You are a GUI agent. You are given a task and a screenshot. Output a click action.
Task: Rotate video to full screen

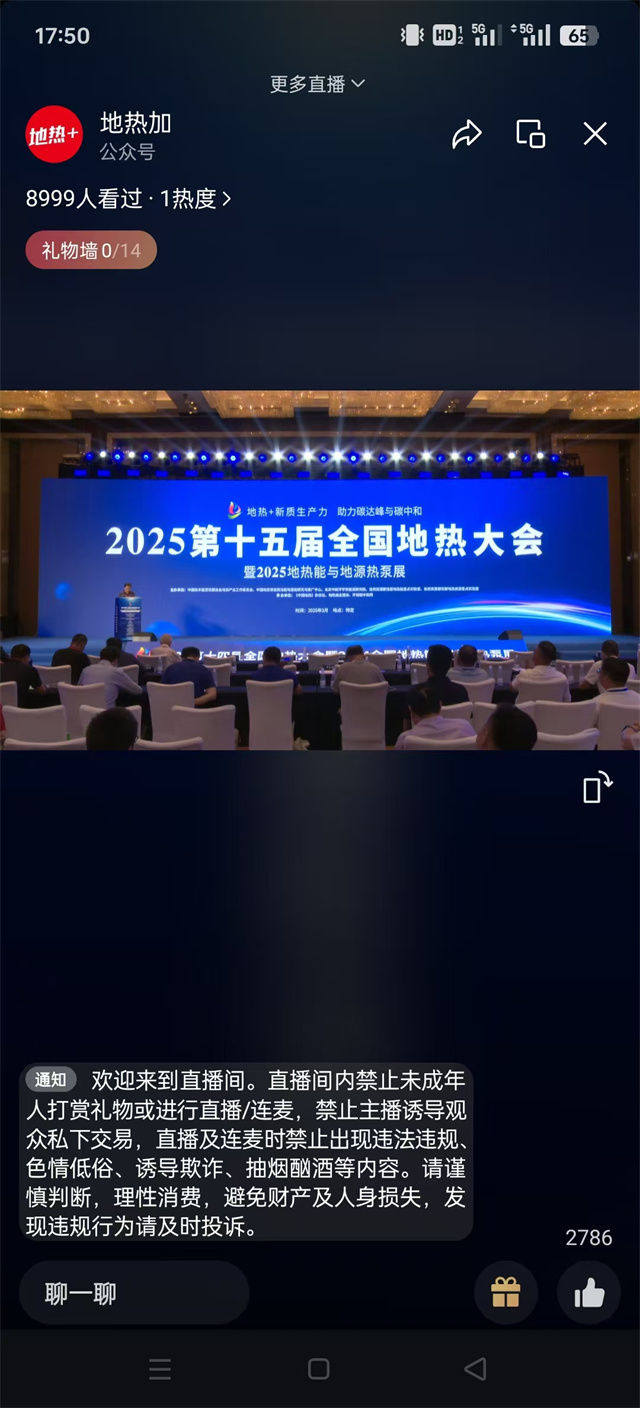(597, 787)
